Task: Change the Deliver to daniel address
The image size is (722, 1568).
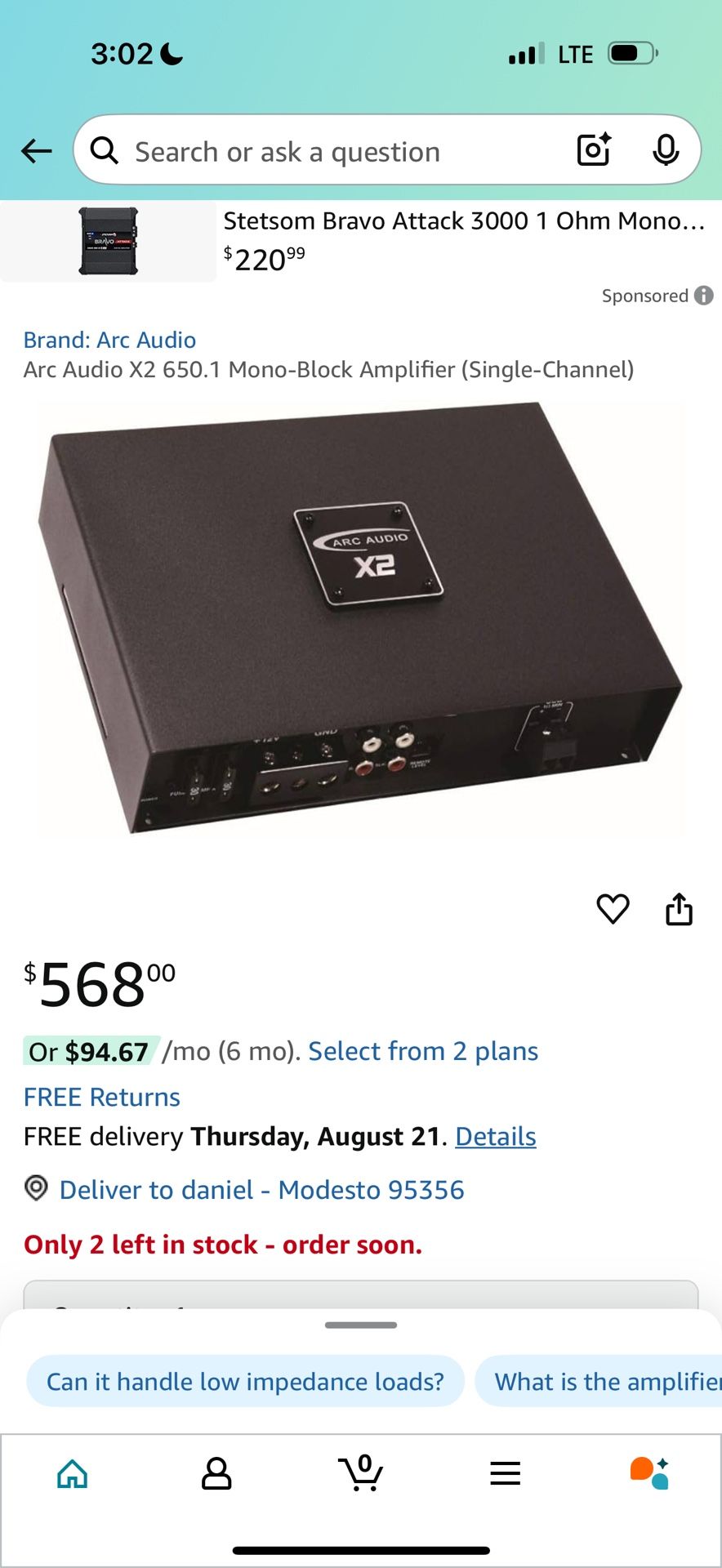Action: pyautogui.click(x=261, y=1190)
